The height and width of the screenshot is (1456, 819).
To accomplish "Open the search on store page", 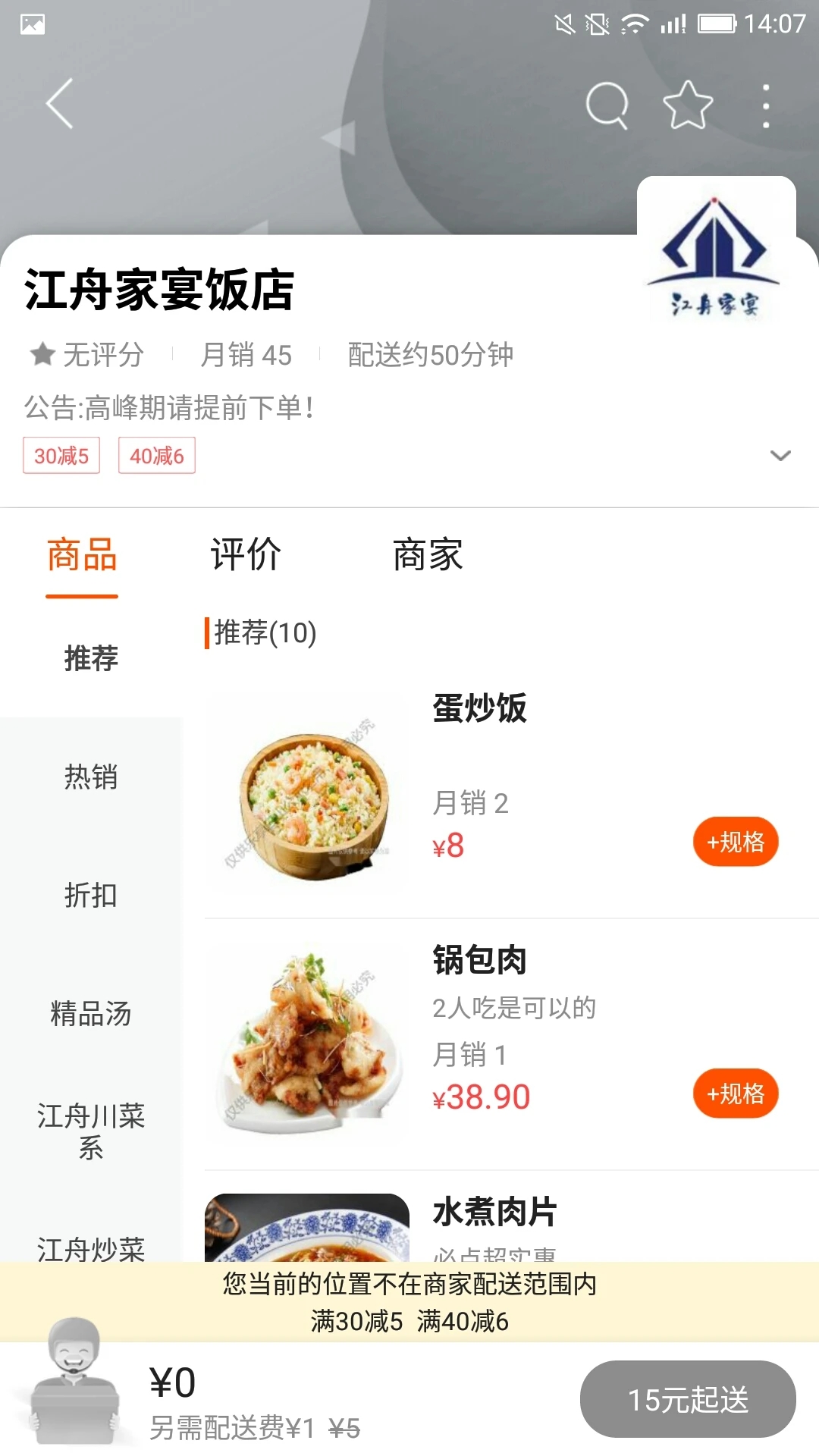I will [x=607, y=104].
